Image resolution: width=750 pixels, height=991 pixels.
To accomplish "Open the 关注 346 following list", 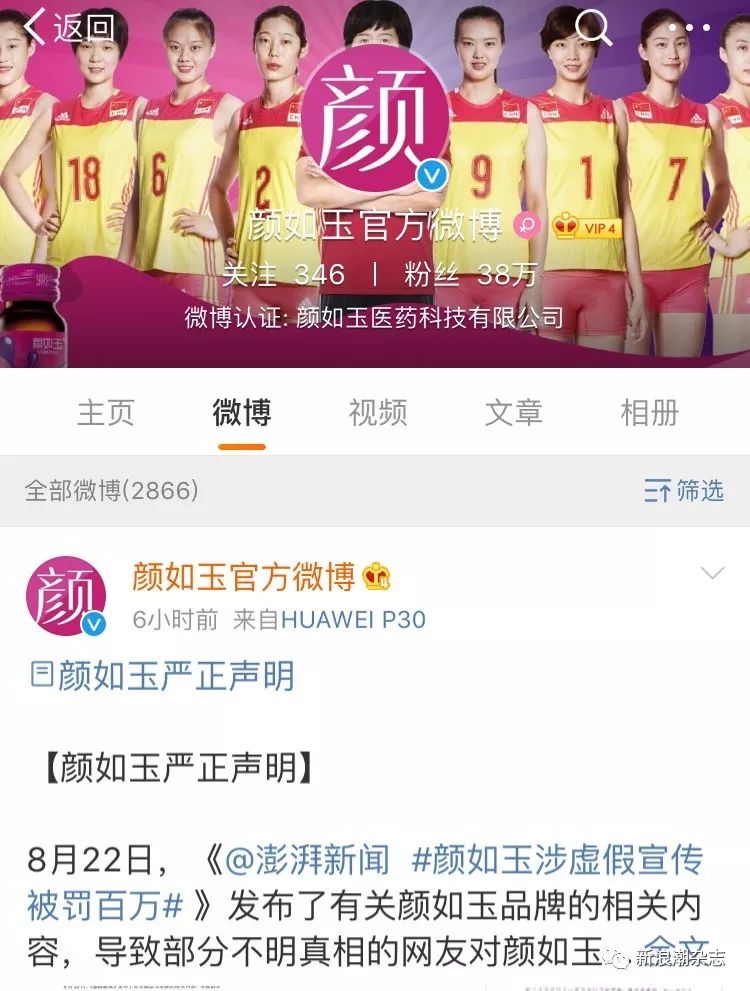I will (x=283, y=274).
